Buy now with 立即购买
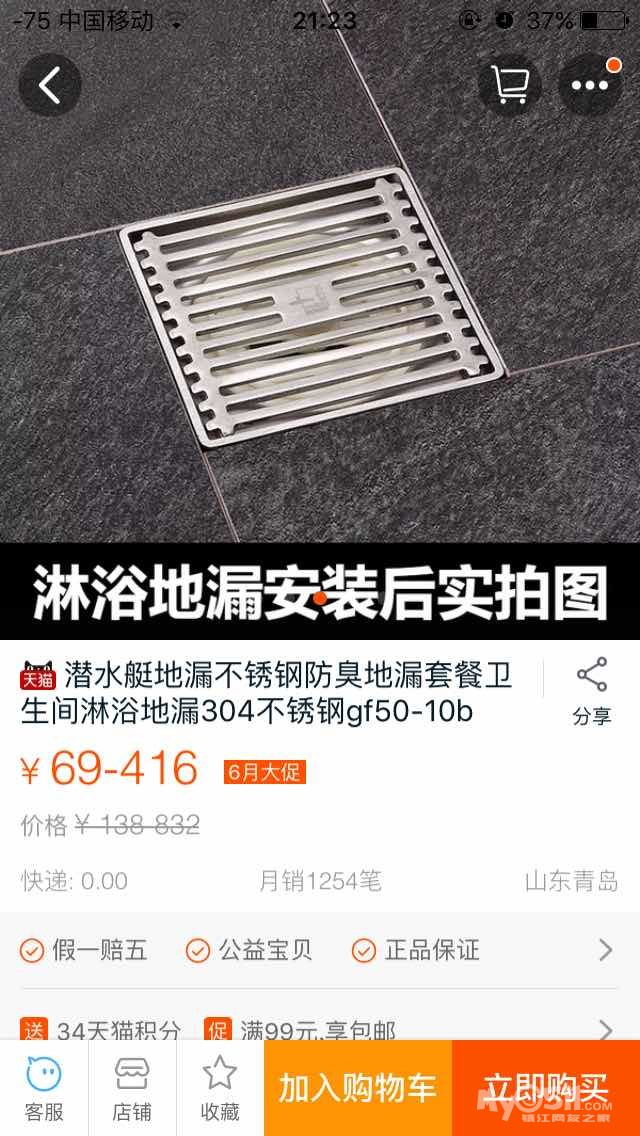 546,1088
